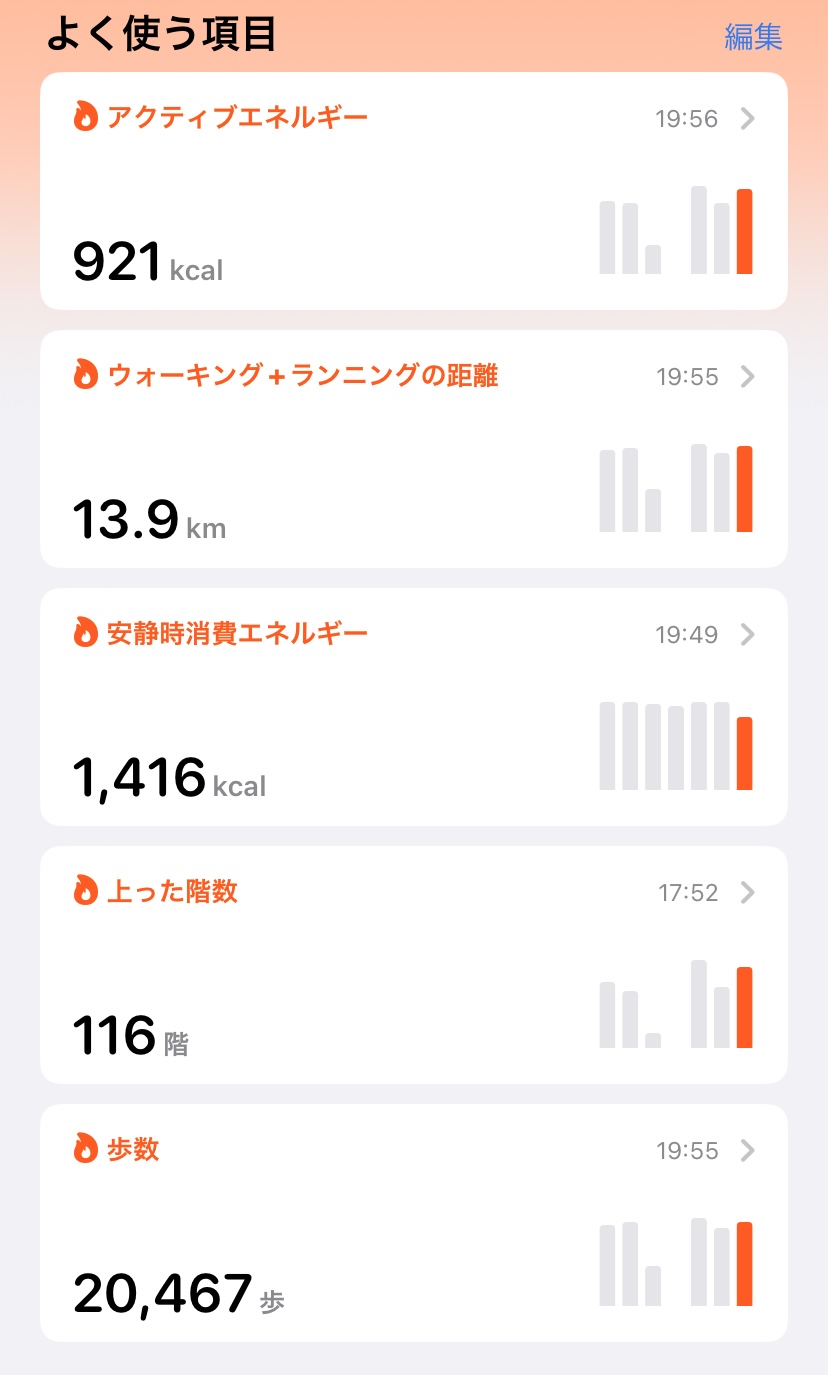The width and height of the screenshot is (828, 1375).
Task: Open the 上った階数 card
Action: pos(414,965)
